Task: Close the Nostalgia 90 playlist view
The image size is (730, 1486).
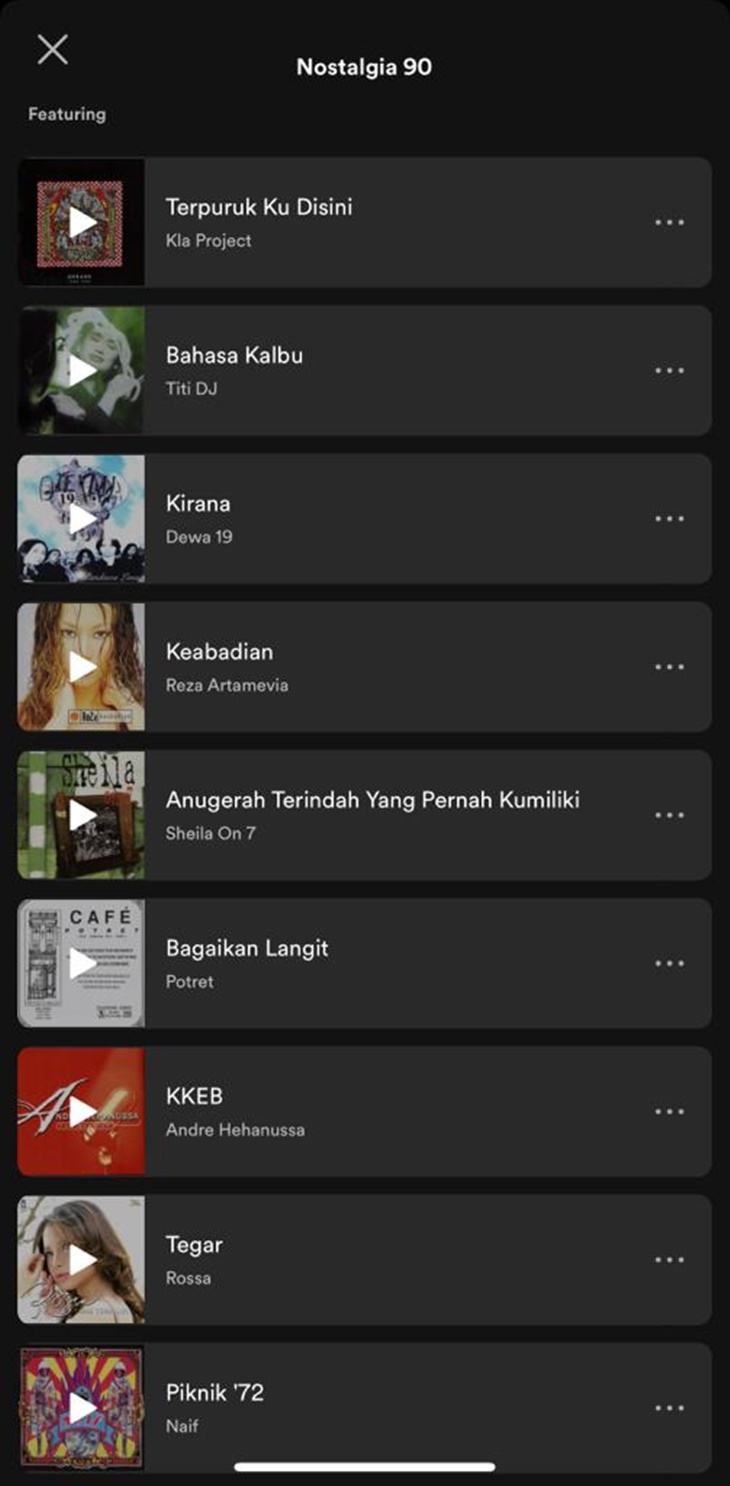Action: (x=51, y=49)
